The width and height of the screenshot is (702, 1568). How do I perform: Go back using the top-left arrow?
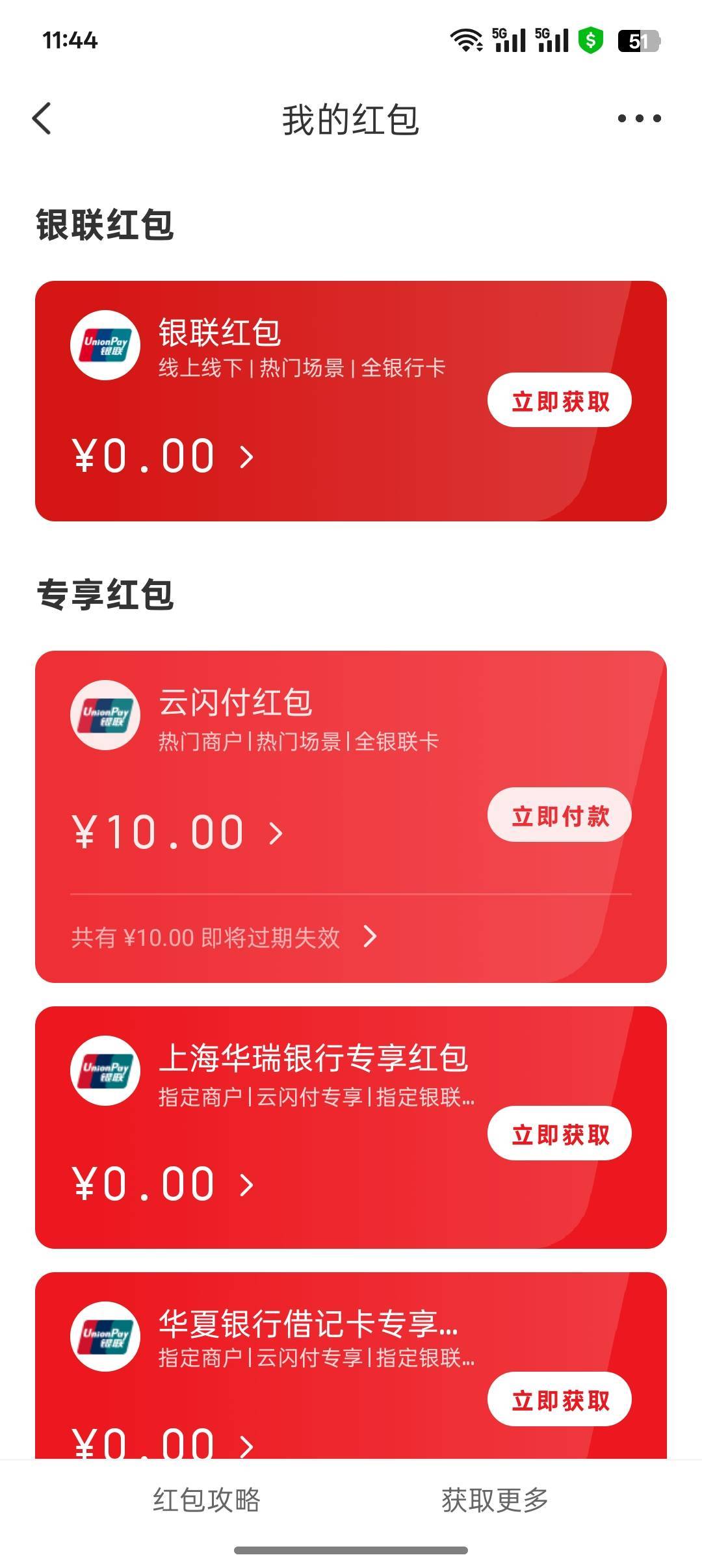[42, 118]
